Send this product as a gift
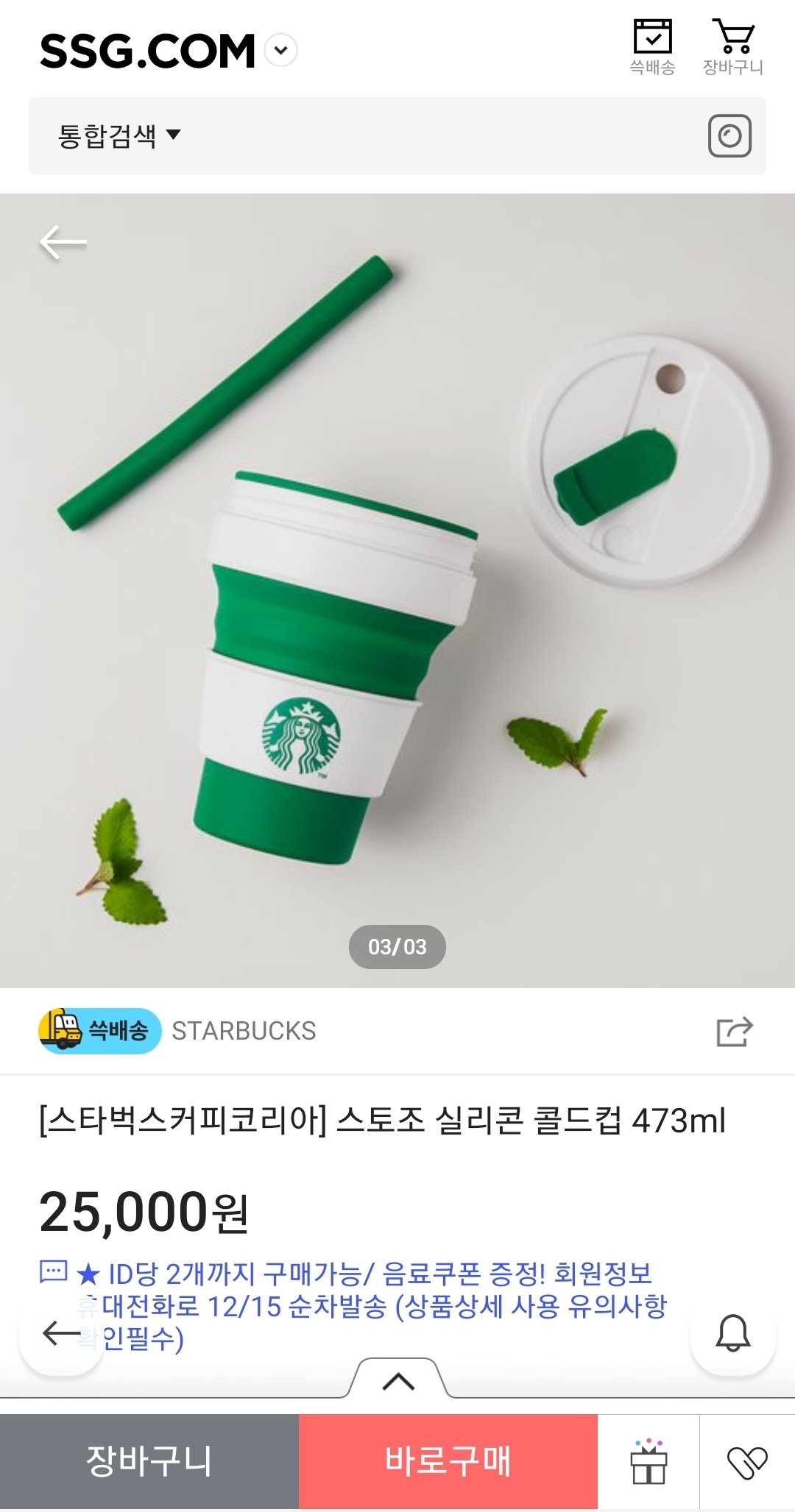The image size is (795, 1512). (649, 1462)
